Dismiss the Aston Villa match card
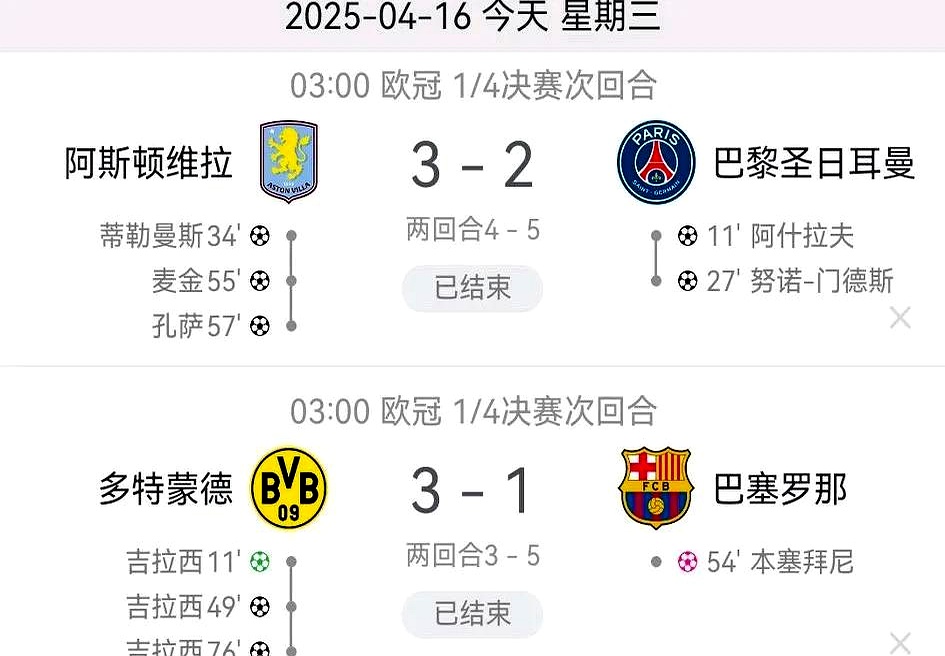Image resolution: width=945 pixels, height=656 pixels. (900, 318)
